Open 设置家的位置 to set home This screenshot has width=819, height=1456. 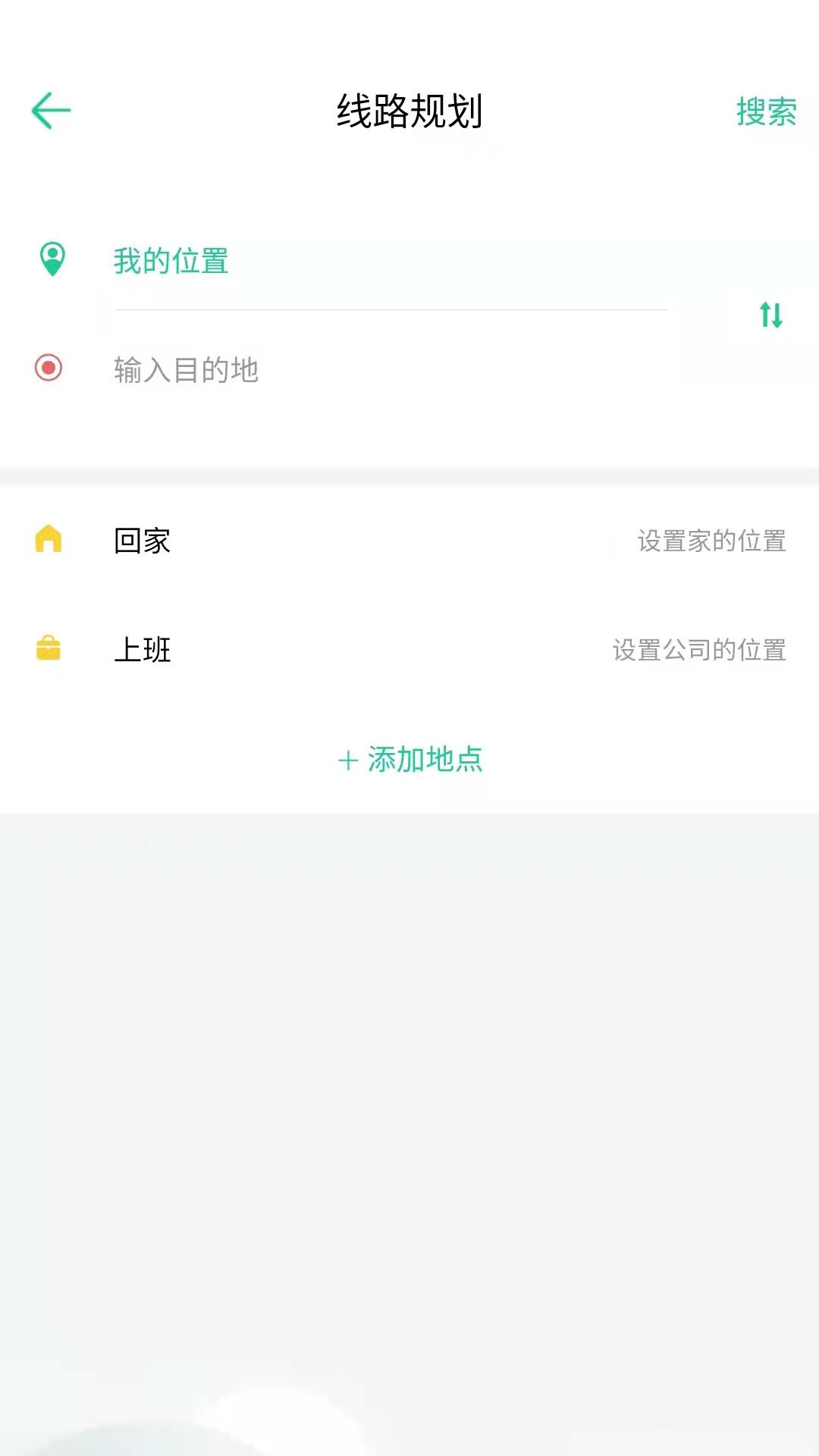(711, 541)
